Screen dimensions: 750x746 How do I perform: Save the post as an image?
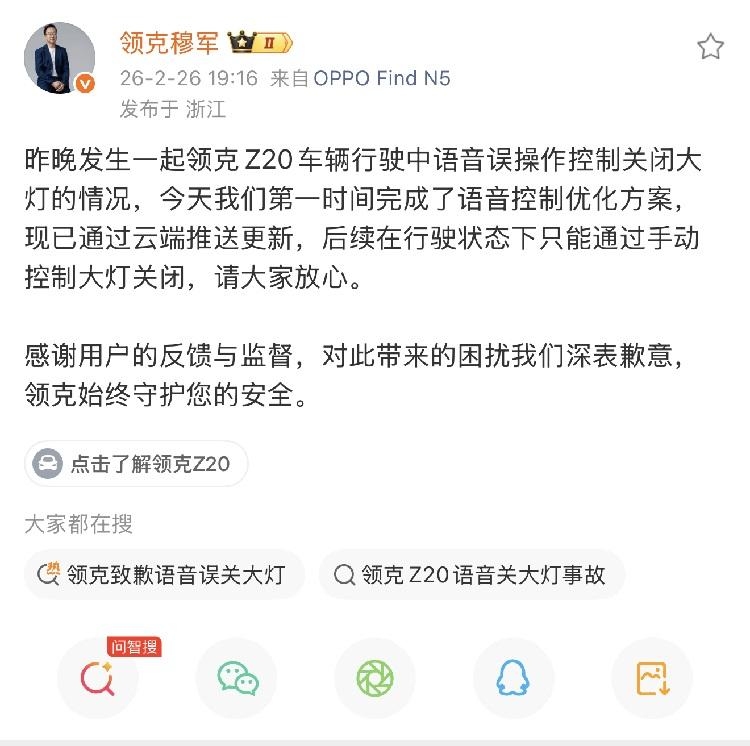pos(651,679)
